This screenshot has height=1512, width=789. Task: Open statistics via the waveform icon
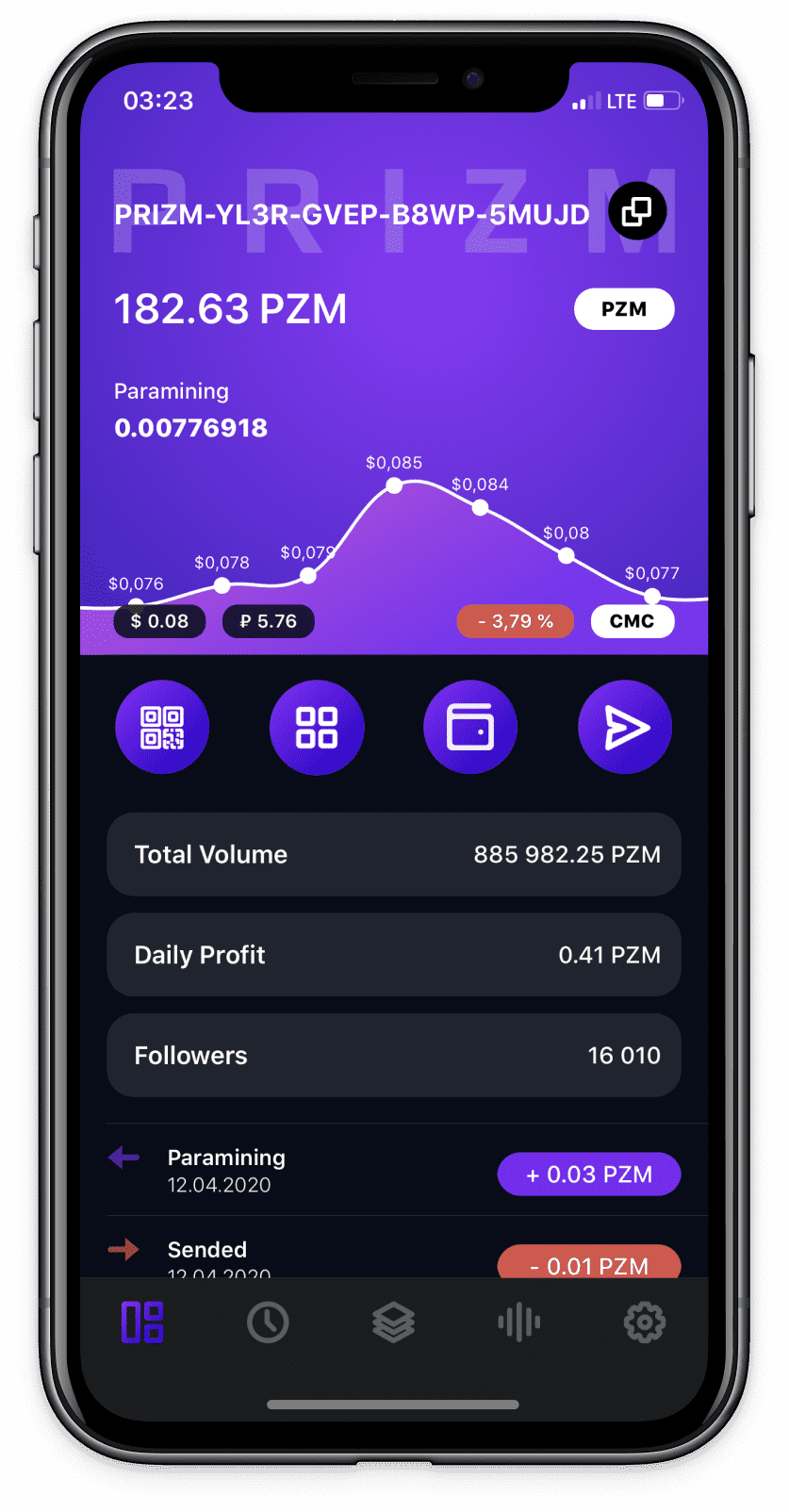point(518,1322)
